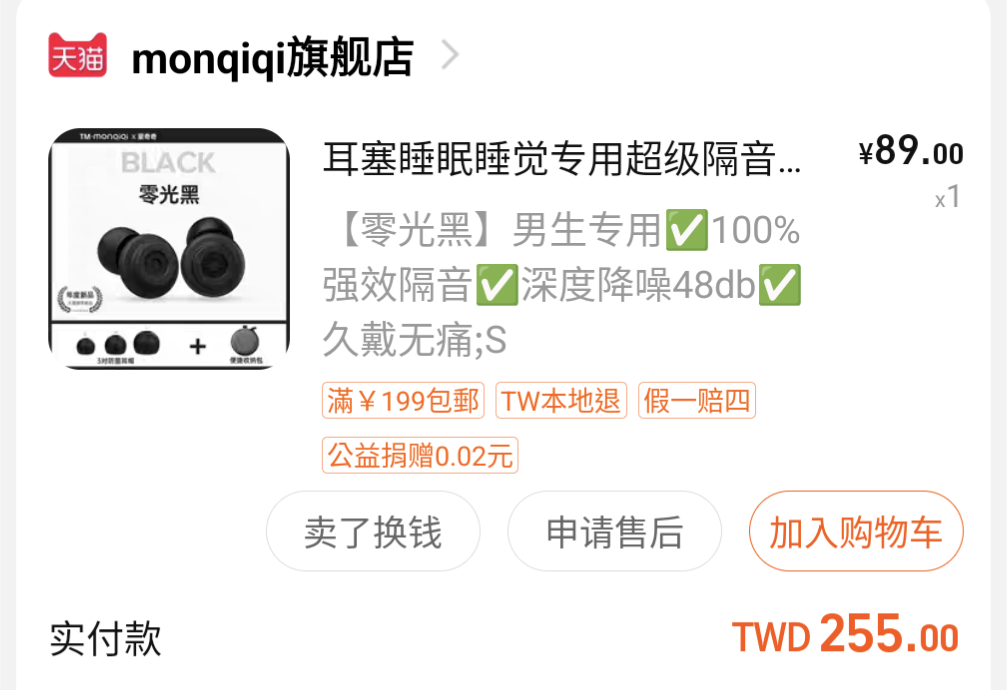Request after-sales service via 申请售后
The image size is (1007, 690).
[x=614, y=532]
